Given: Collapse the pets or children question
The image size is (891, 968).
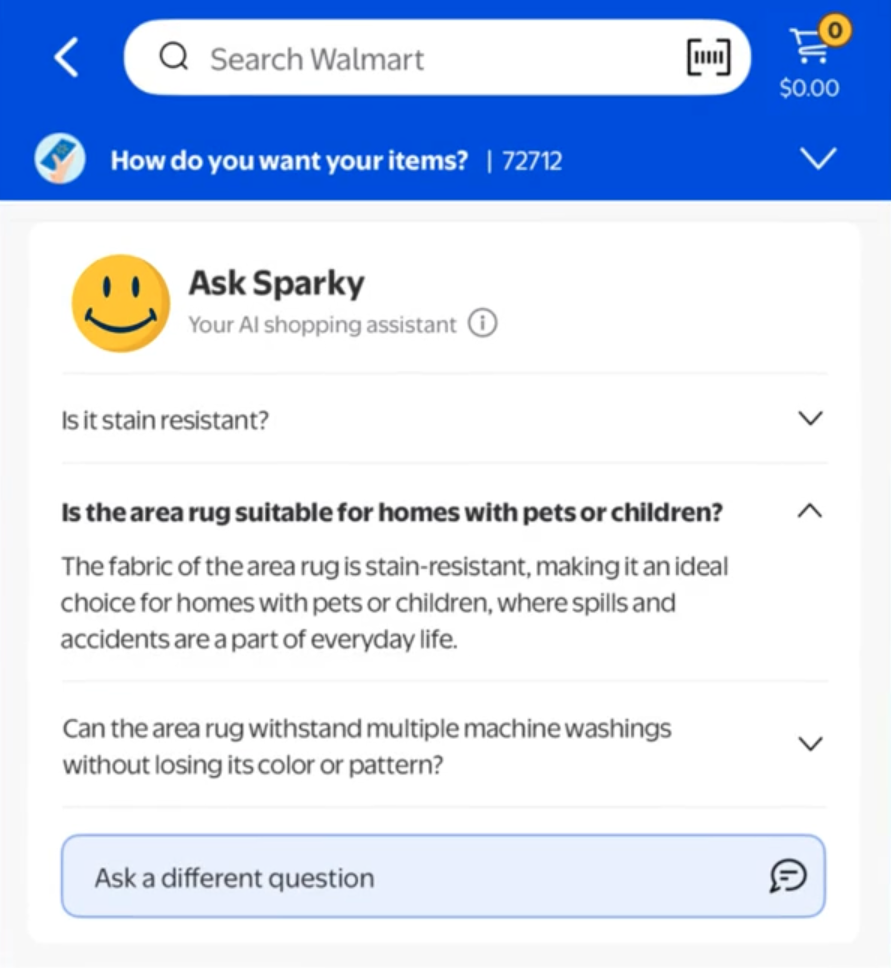Looking at the screenshot, I should (x=810, y=511).
